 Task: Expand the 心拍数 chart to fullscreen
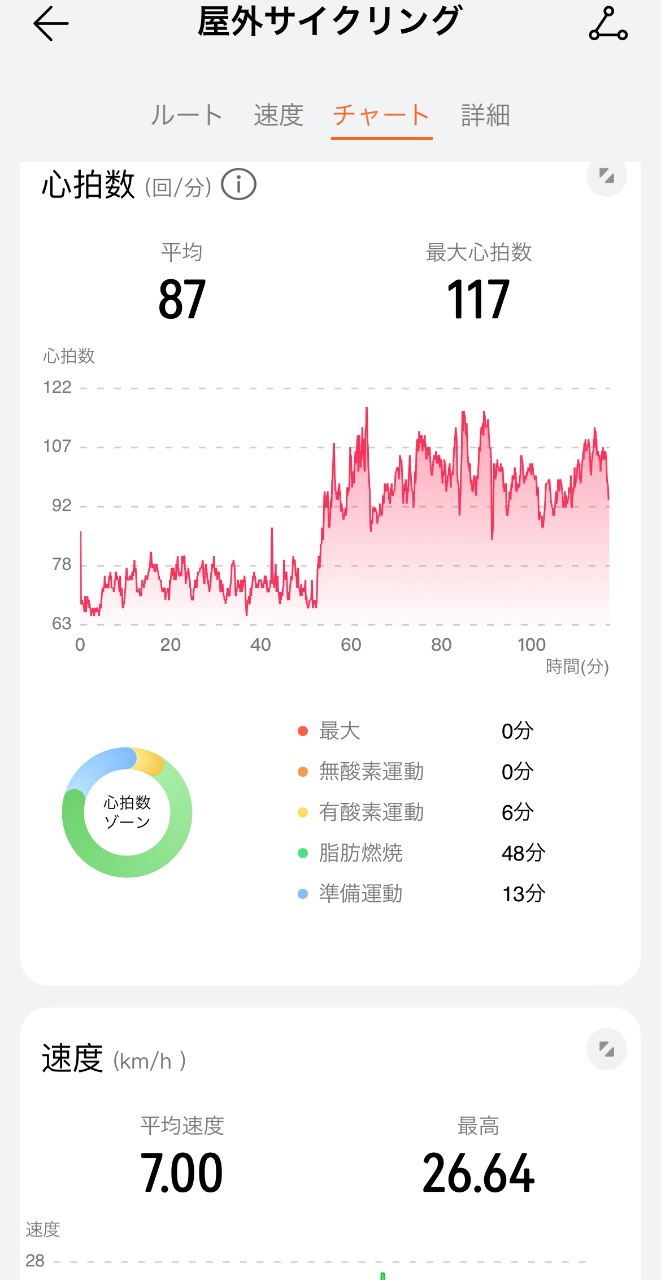click(606, 176)
